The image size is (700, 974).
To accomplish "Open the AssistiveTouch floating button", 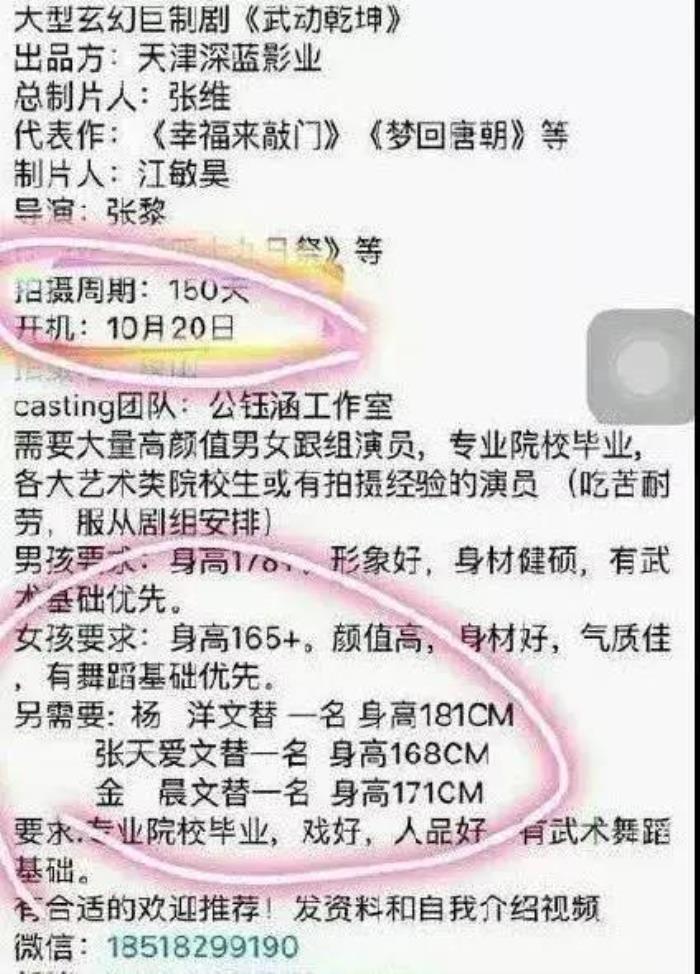I will point(643,365).
